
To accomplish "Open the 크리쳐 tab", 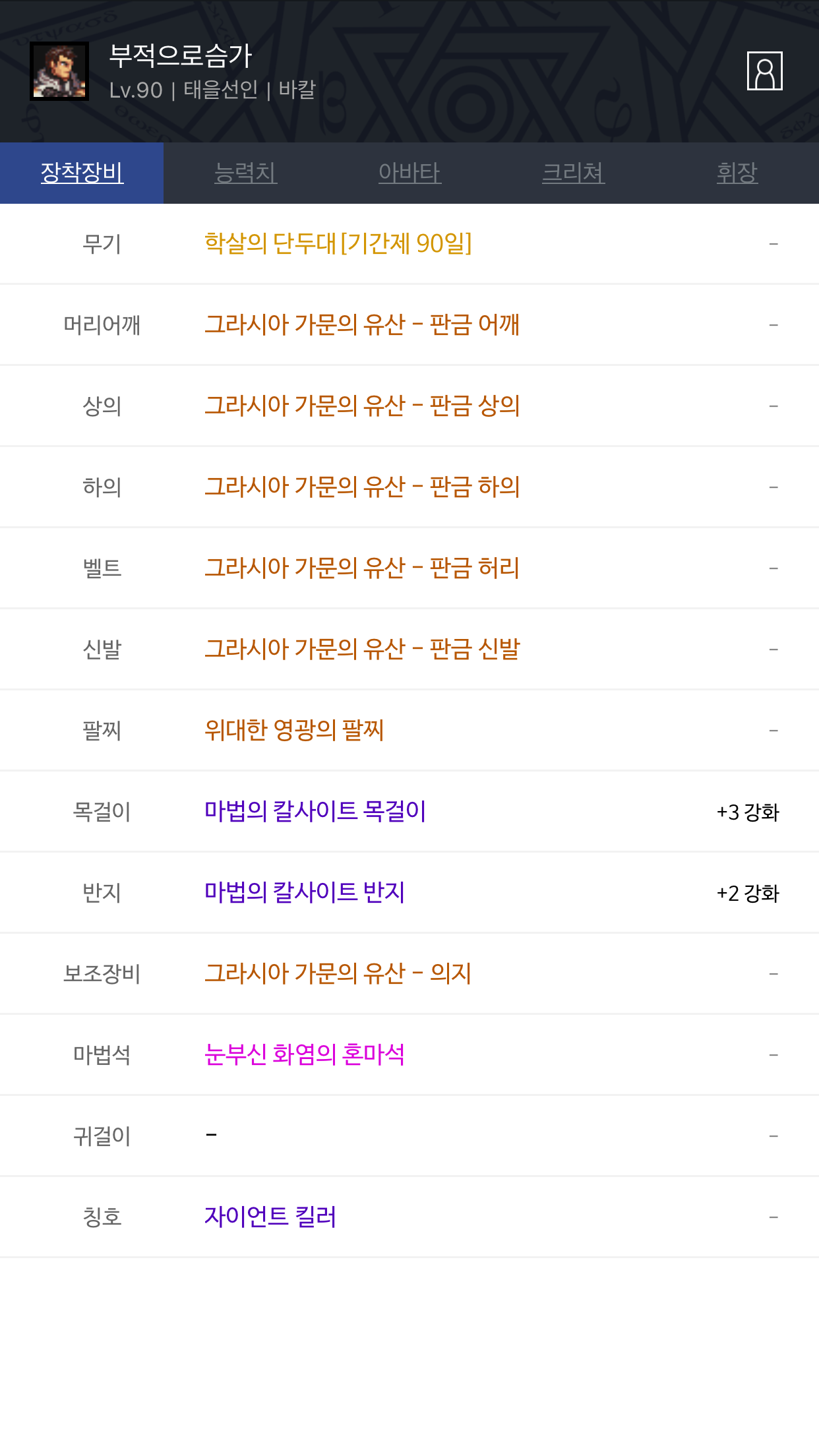I will click(x=573, y=173).
